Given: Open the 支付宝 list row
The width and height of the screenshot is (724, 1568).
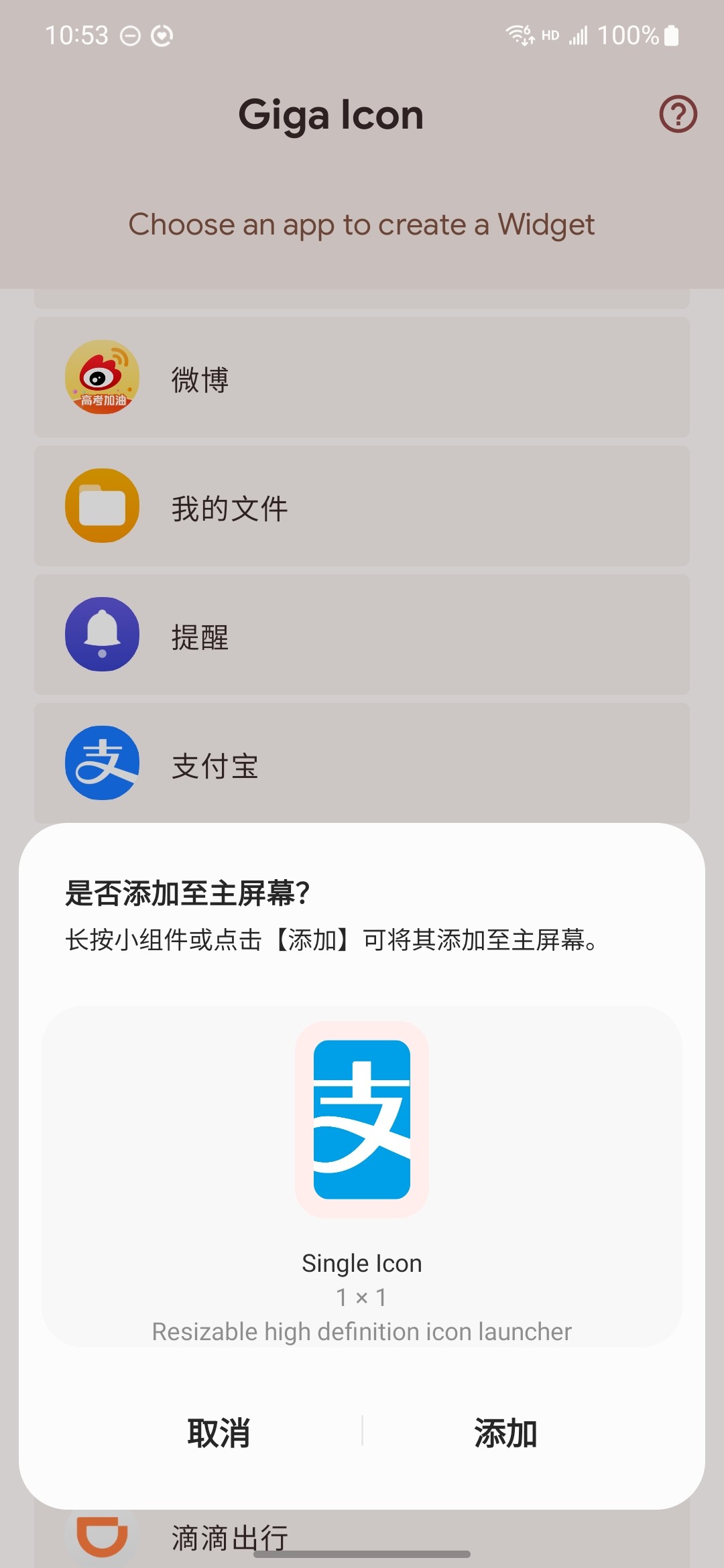Looking at the screenshot, I should point(361,763).
